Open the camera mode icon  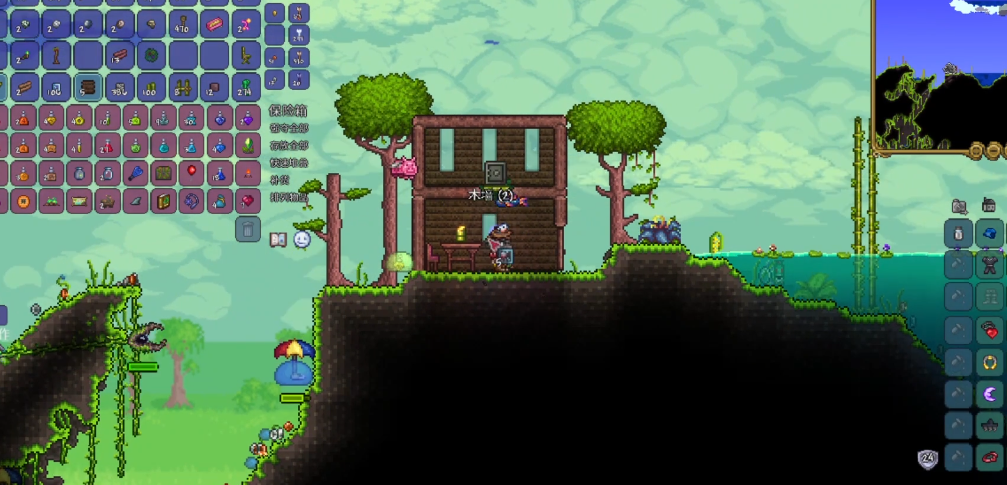pos(960,206)
